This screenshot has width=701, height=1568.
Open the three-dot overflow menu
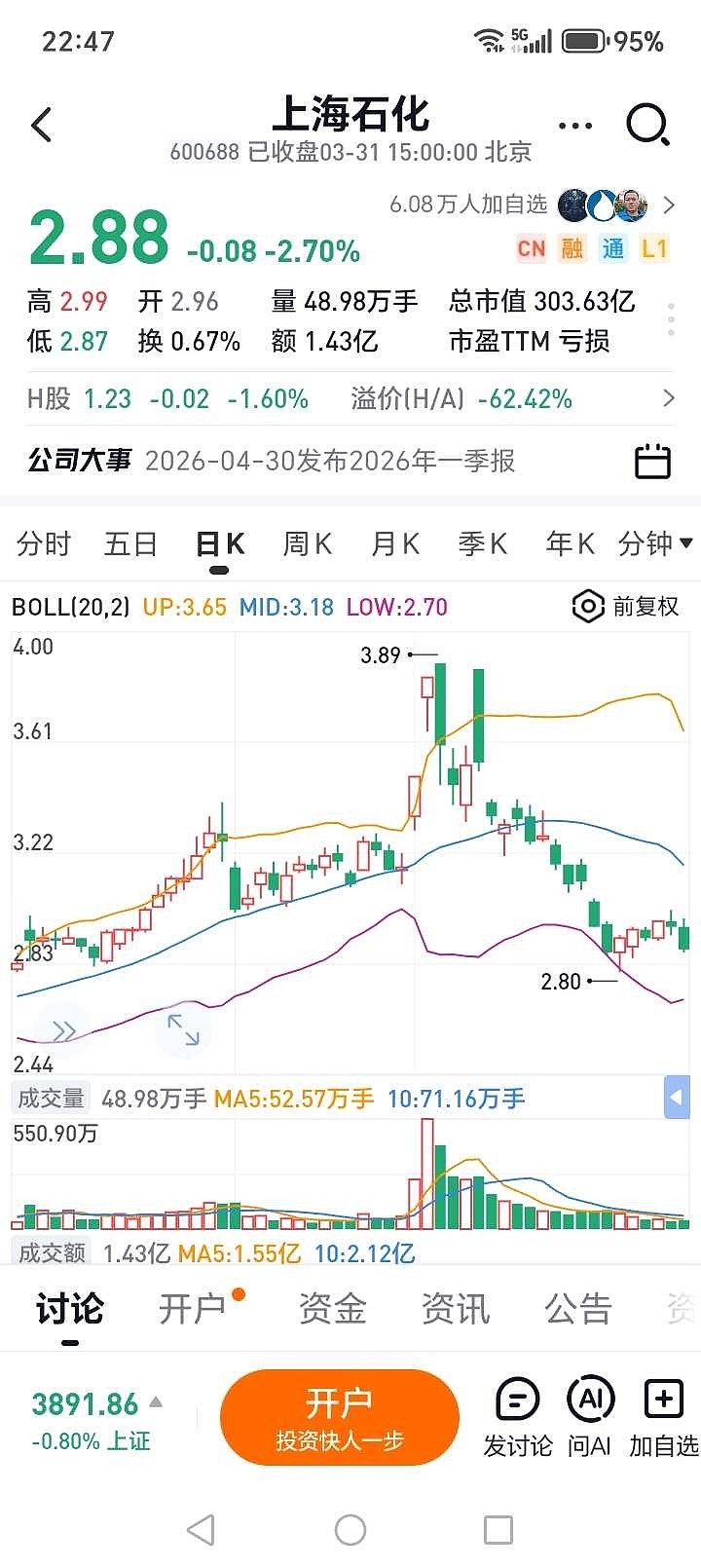575,126
